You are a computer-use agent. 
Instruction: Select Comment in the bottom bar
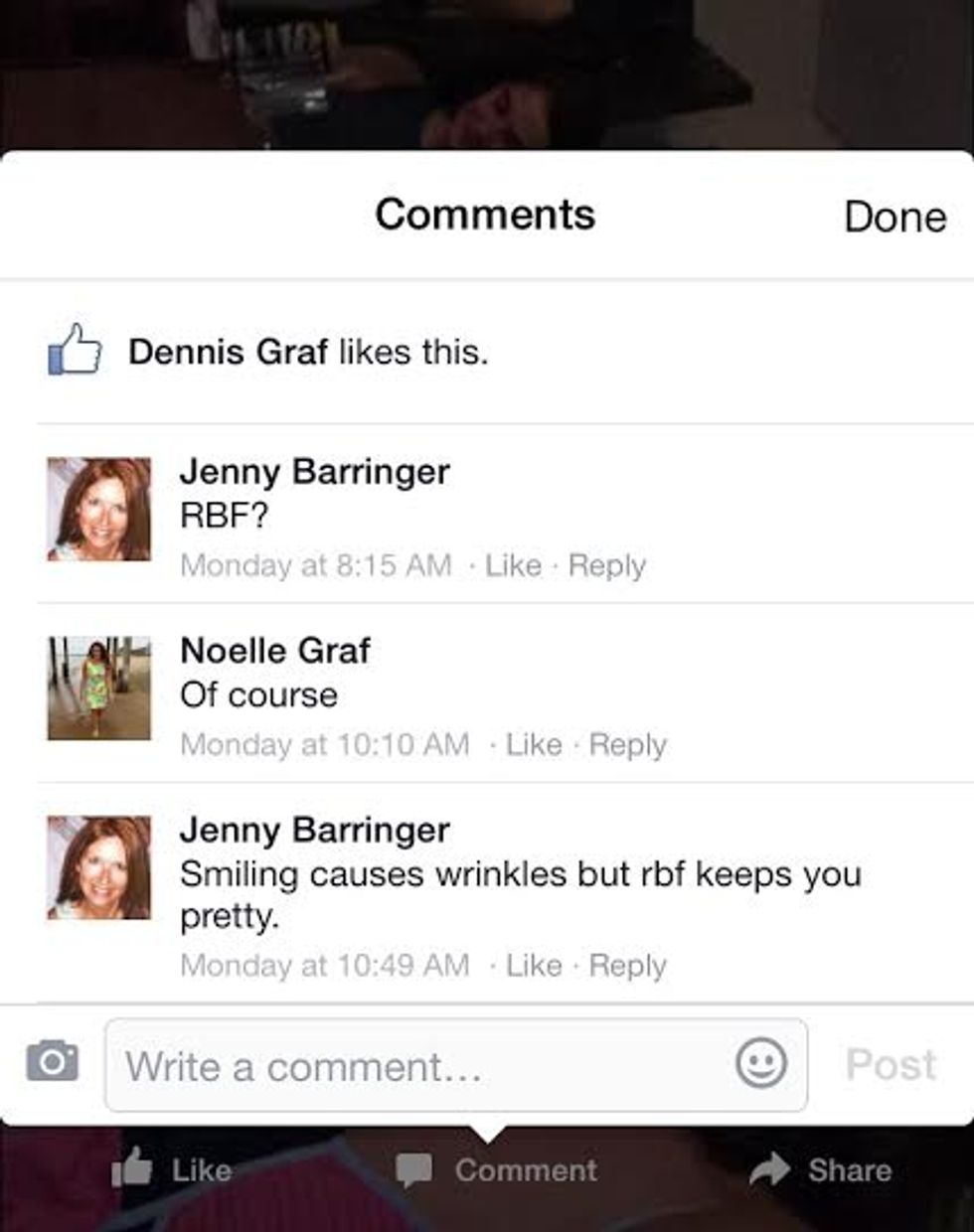[x=497, y=1170]
